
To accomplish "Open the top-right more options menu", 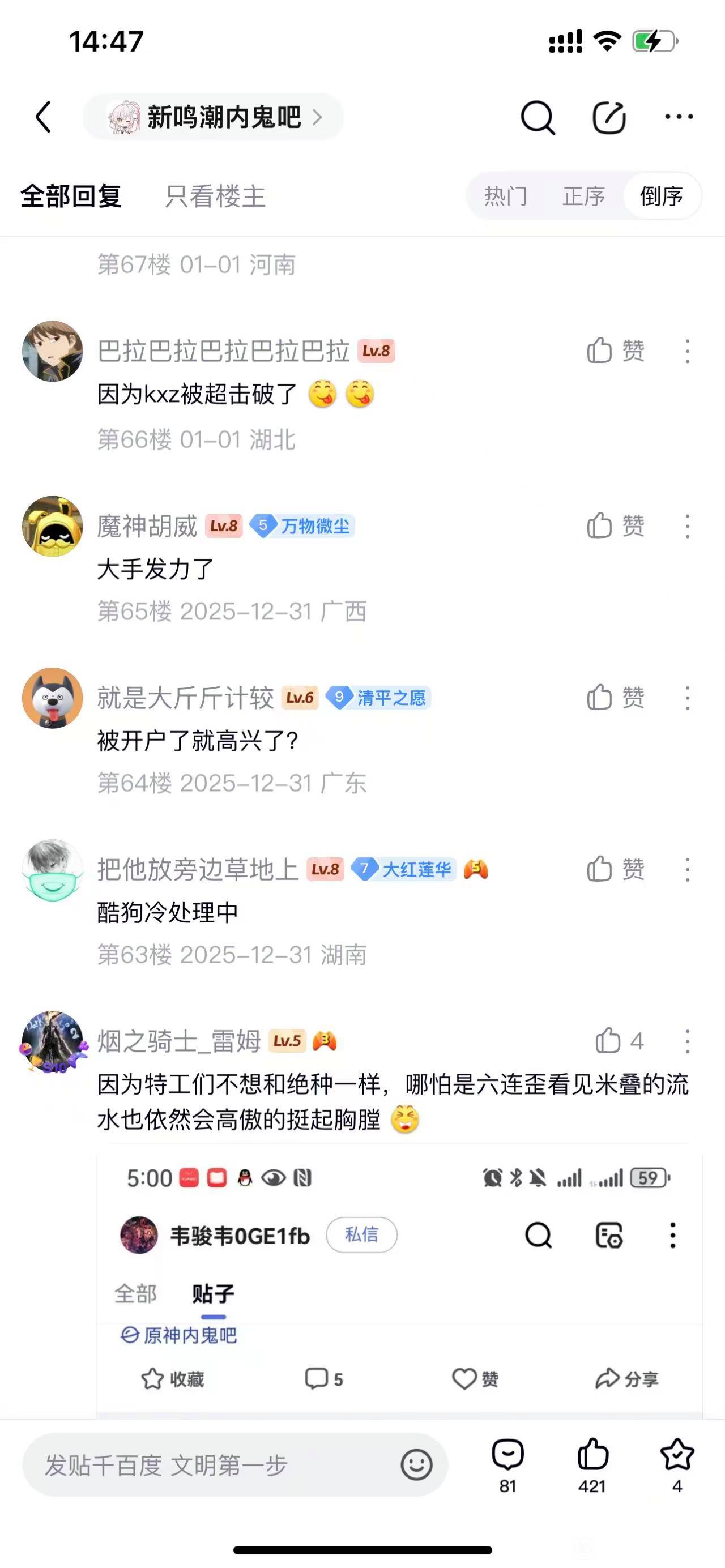I will click(679, 116).
